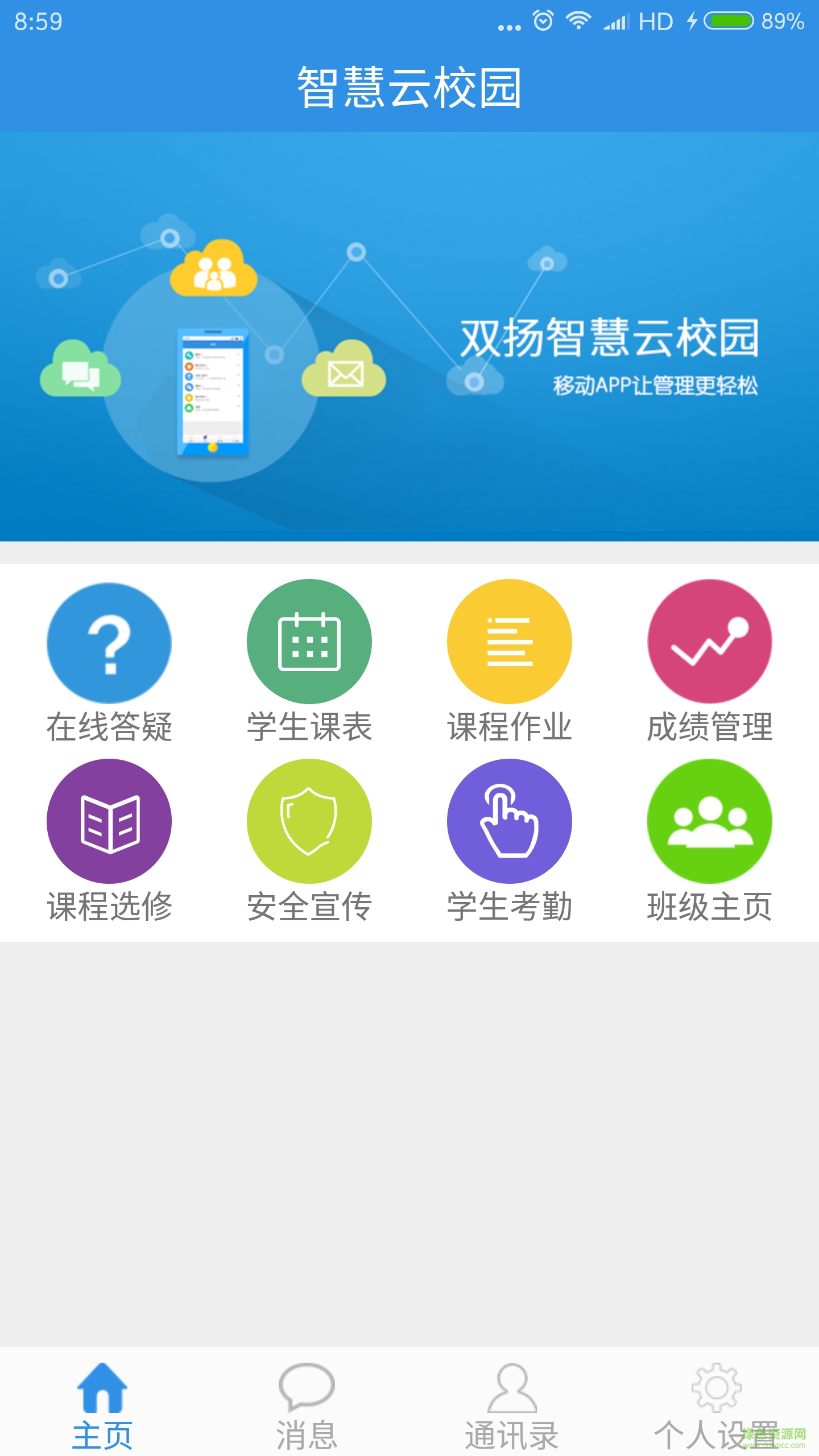Open the 安全宣传 safety publicity icon
This screenshot has width=819, height=1456.
coord(309,821)
